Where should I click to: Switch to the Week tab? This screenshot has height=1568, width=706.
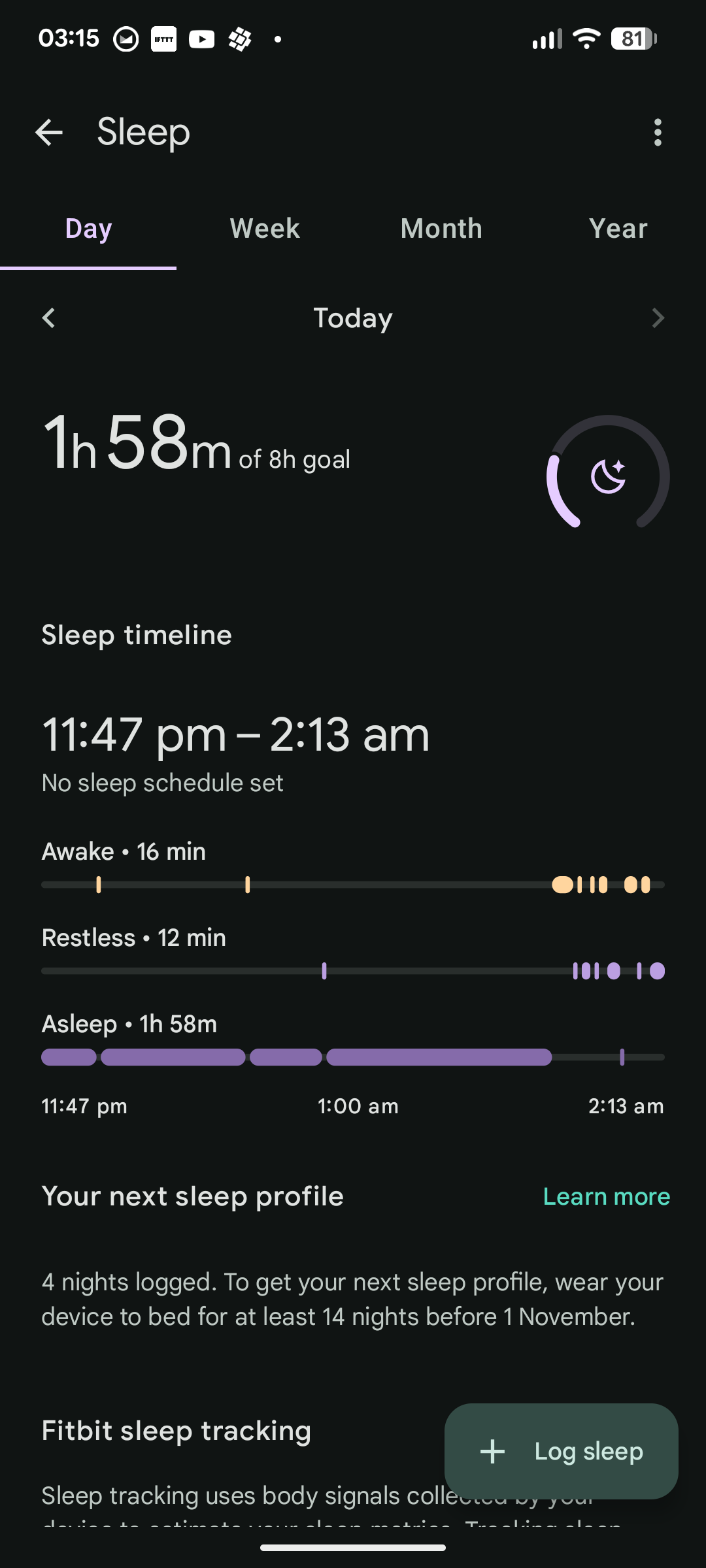265,229
